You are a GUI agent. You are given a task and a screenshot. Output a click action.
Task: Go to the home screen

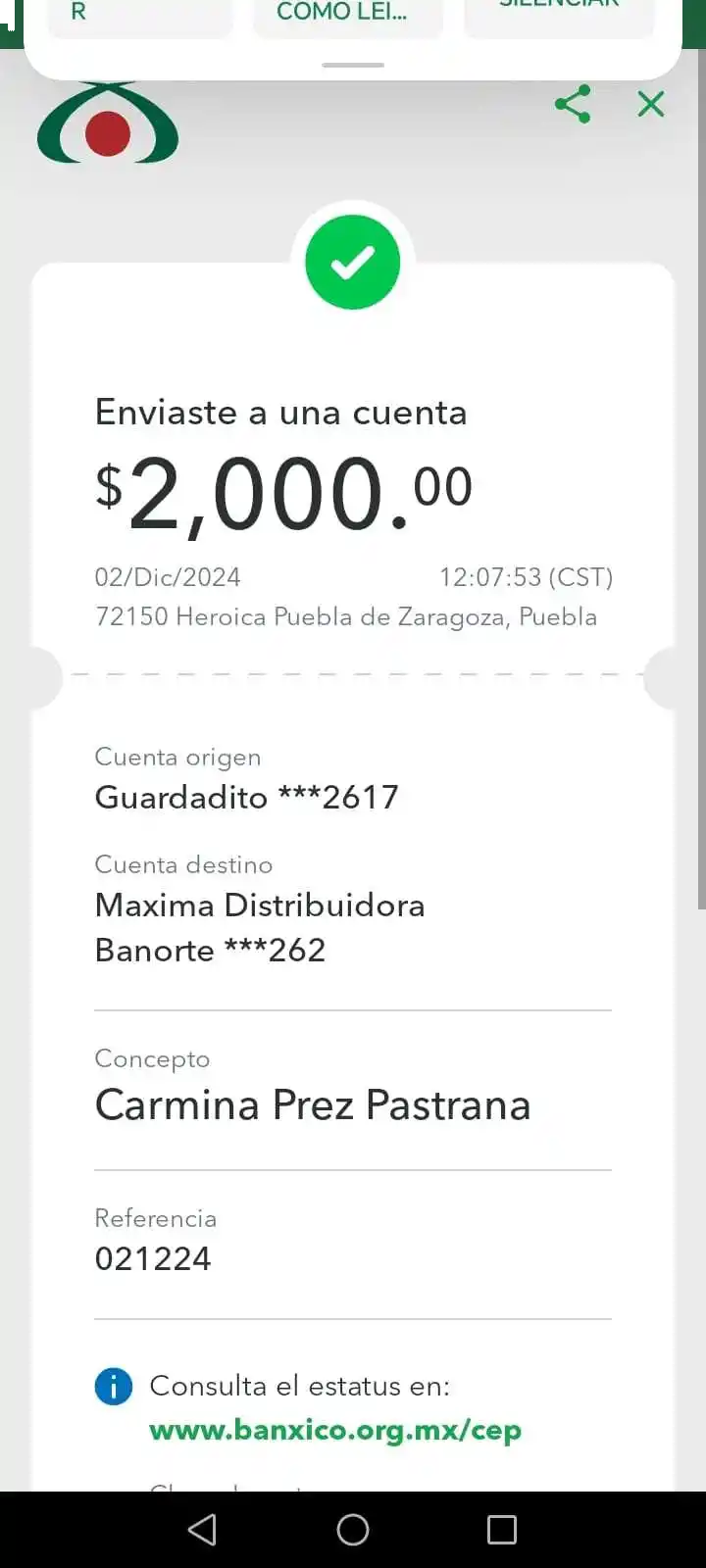[x=353, y=1529]
